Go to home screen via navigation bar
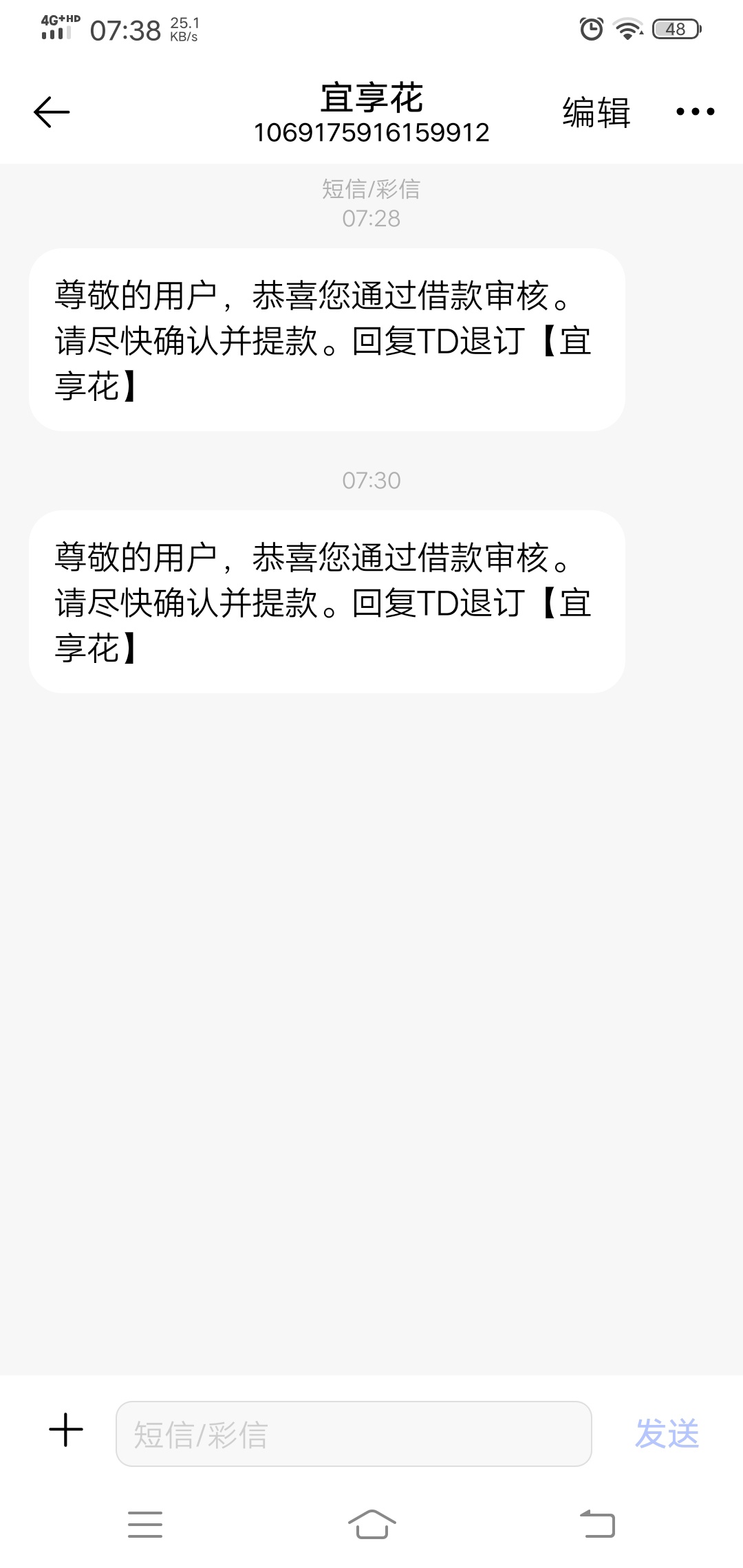The image size is (743, 1568). pos(371,1523)
